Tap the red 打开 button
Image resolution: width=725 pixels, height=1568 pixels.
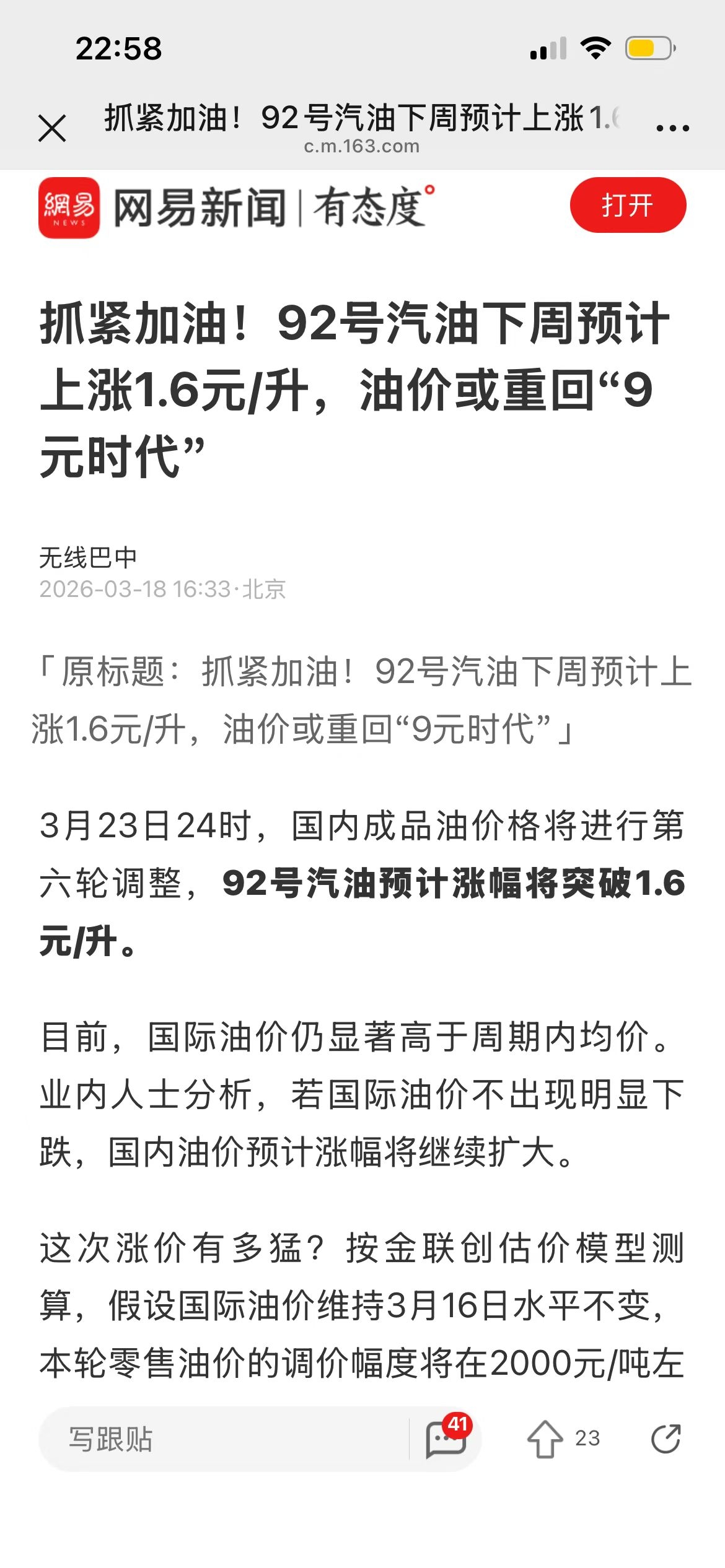pos(627,205)
